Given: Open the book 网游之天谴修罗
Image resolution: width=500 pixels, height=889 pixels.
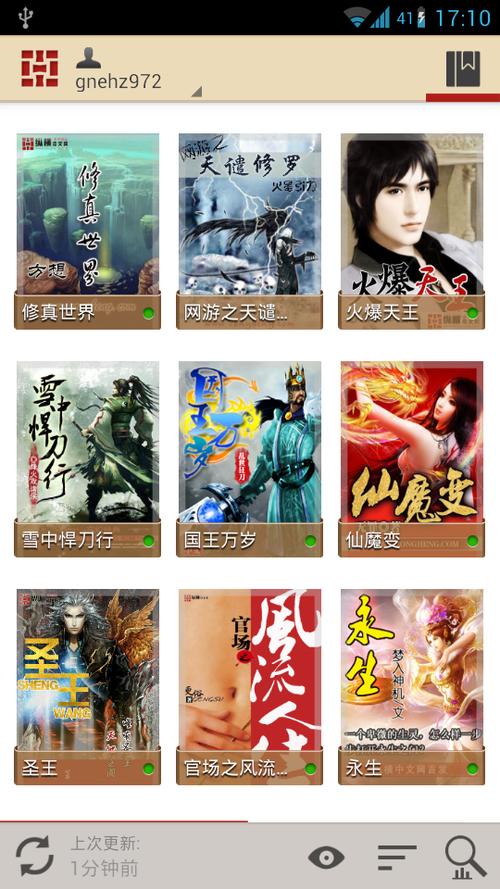Looking at the screenshot, I should [x=249, y=231].
